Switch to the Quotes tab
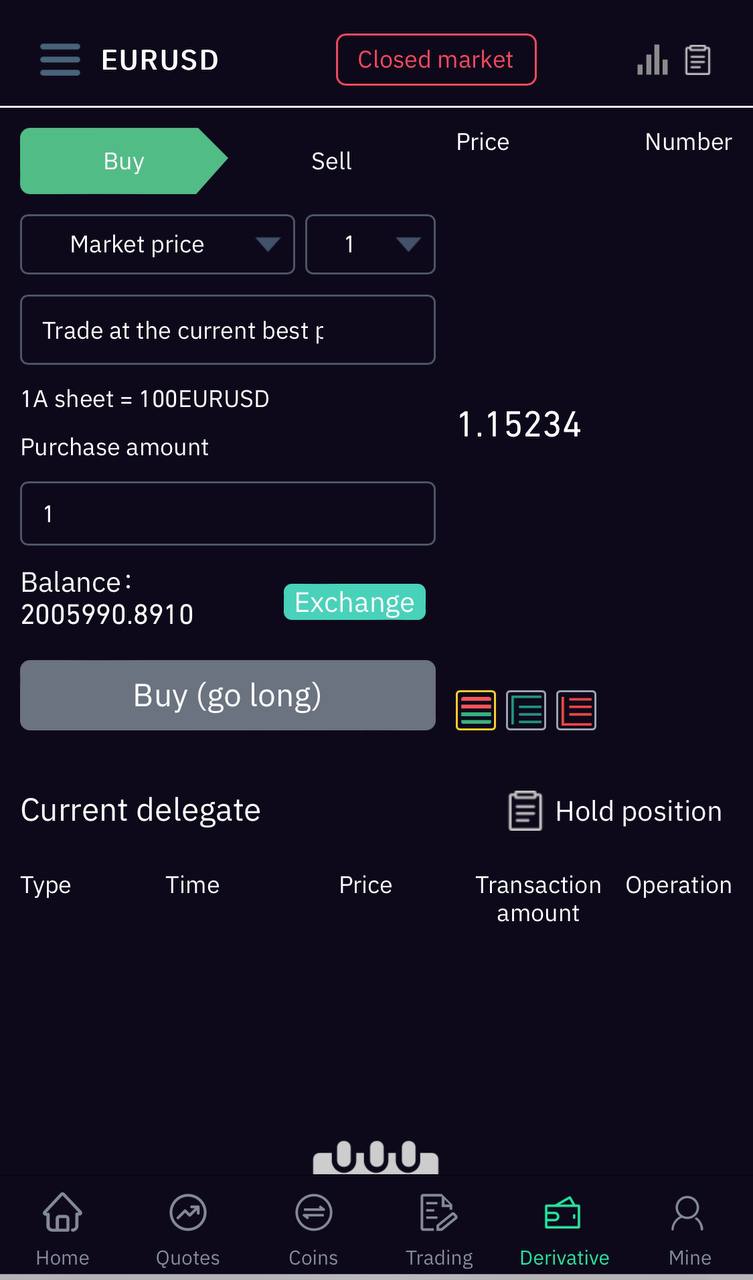This screenshot has height=1280, width=753. 188,1228
